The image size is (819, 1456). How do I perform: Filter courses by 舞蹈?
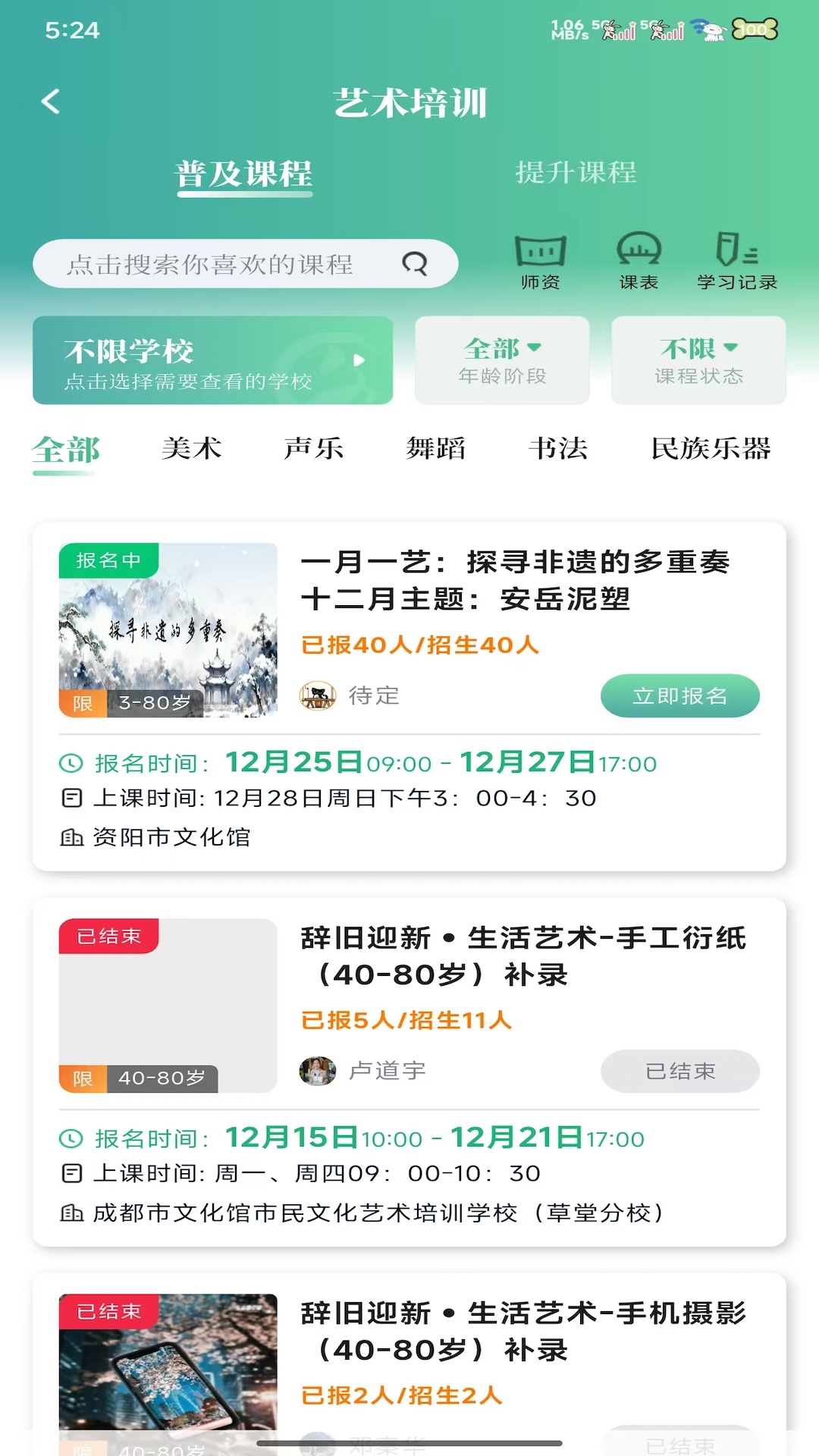coord(435,449)
